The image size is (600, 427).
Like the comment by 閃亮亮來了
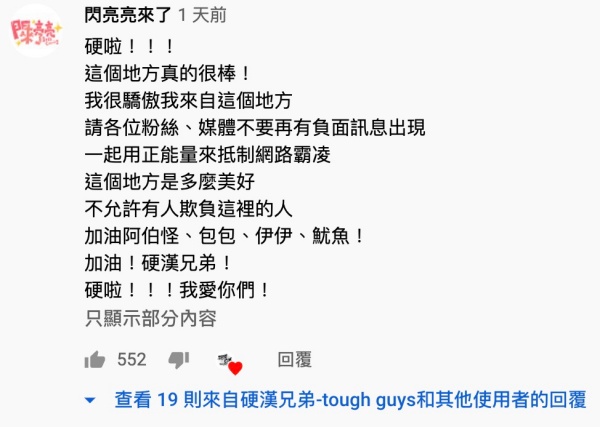[96, 360]
